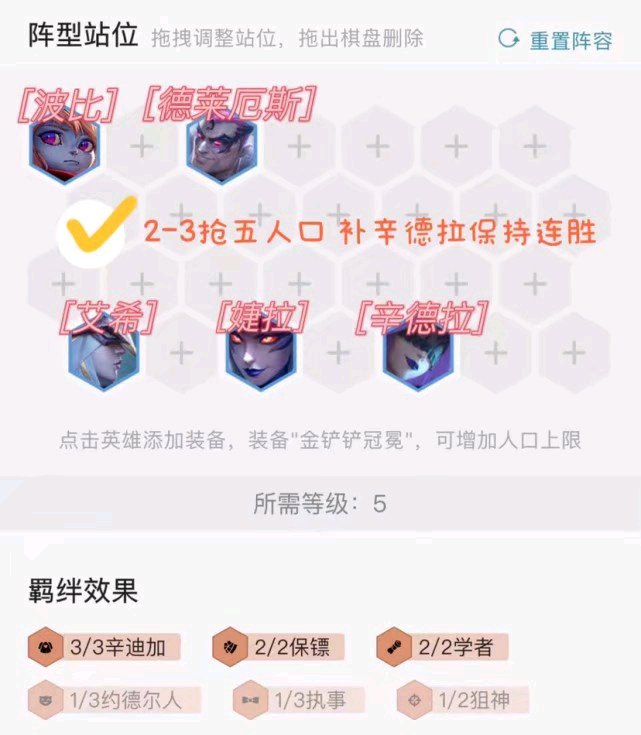The height and width of the screenshot is (735, 641).
Task: Add a hero in the slot between 波比 and 德莱厄斯
Action: click(141, 149)
